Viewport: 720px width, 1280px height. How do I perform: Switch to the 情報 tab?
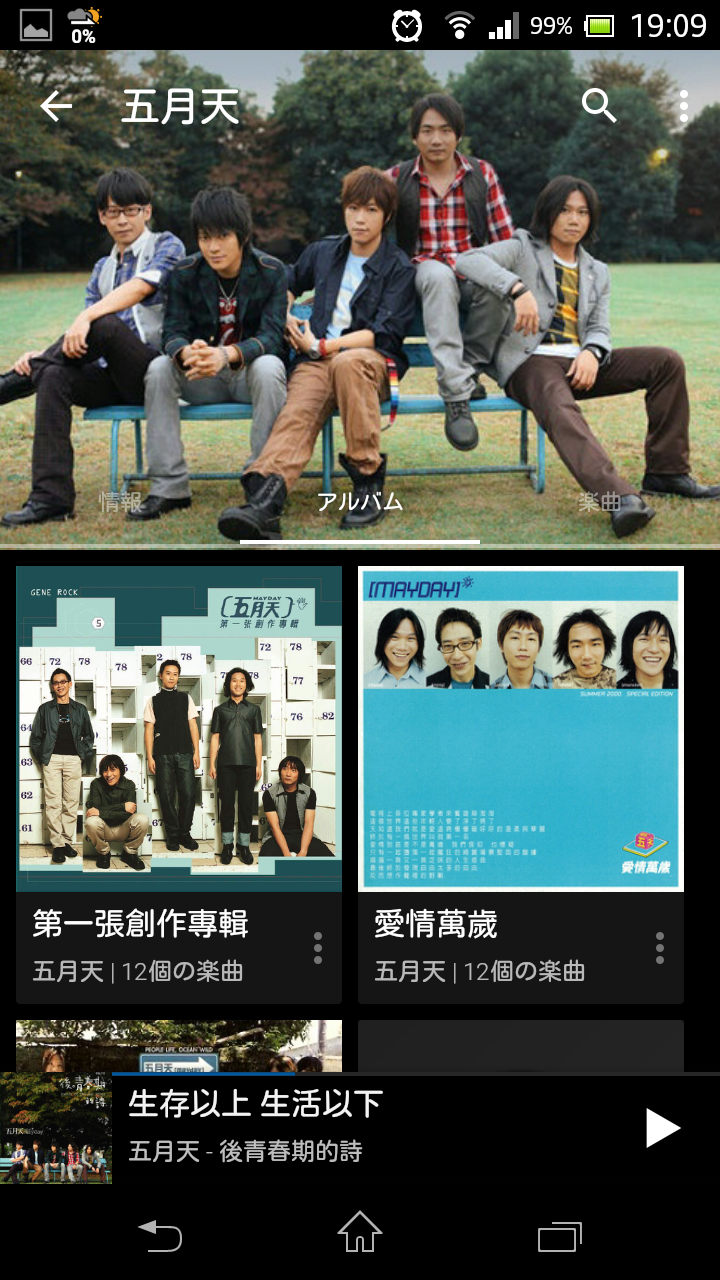pyautogui.click(x=121, y=502)
